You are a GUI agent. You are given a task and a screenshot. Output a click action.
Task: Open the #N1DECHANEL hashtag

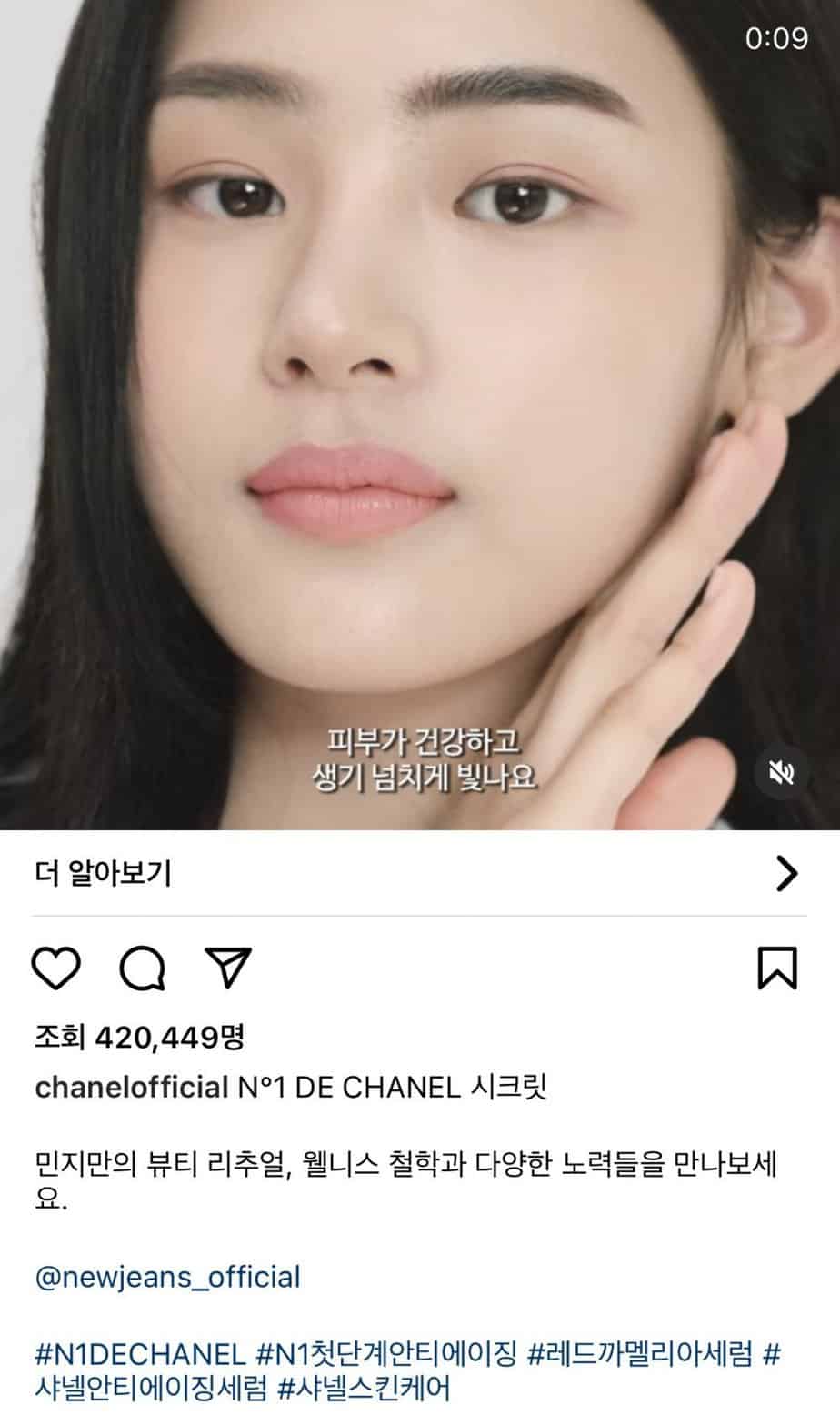[x=140, y=1355]
